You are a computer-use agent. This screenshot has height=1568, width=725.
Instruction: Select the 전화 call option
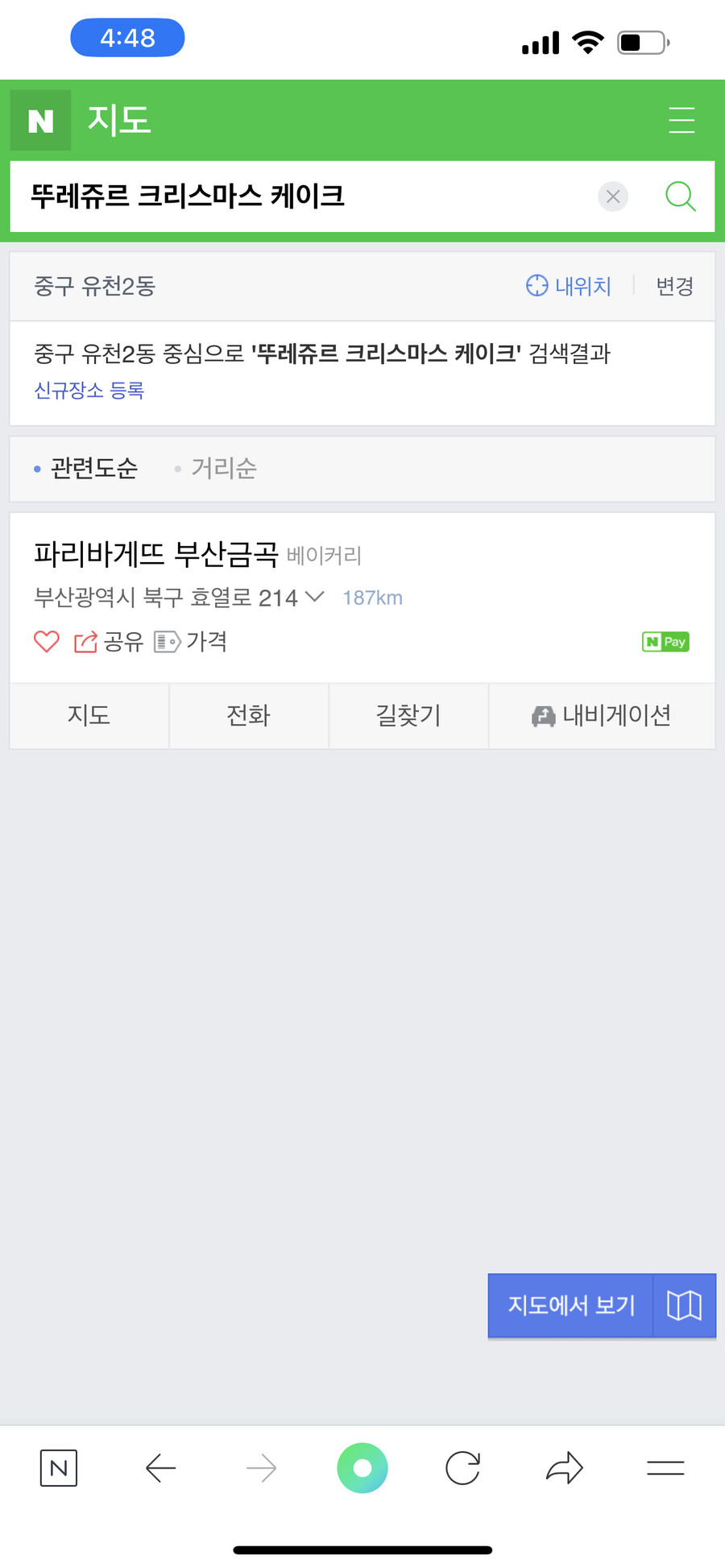click(x=248, y=716)
